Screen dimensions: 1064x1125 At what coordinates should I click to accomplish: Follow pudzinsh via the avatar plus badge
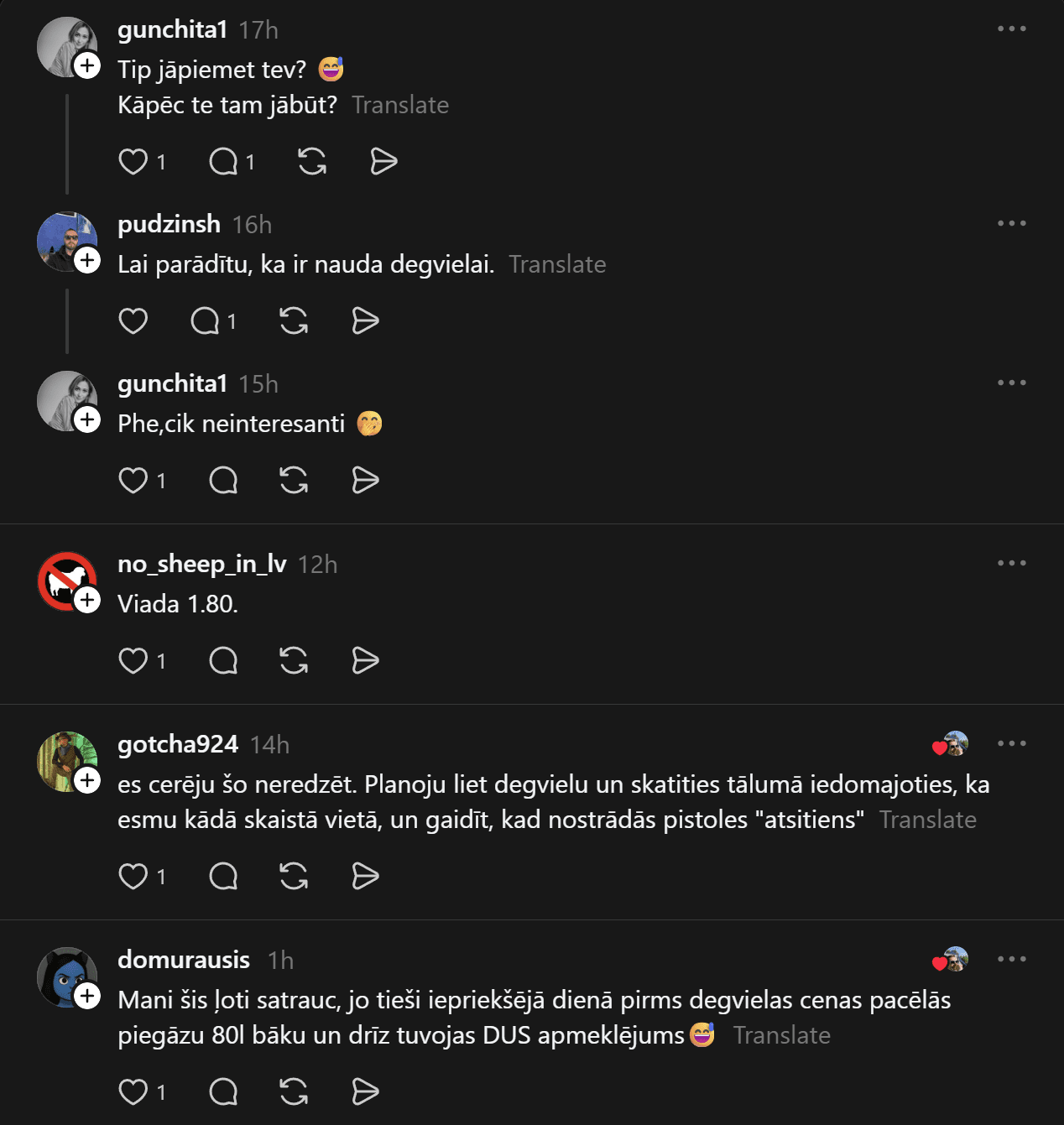[87, 261]
